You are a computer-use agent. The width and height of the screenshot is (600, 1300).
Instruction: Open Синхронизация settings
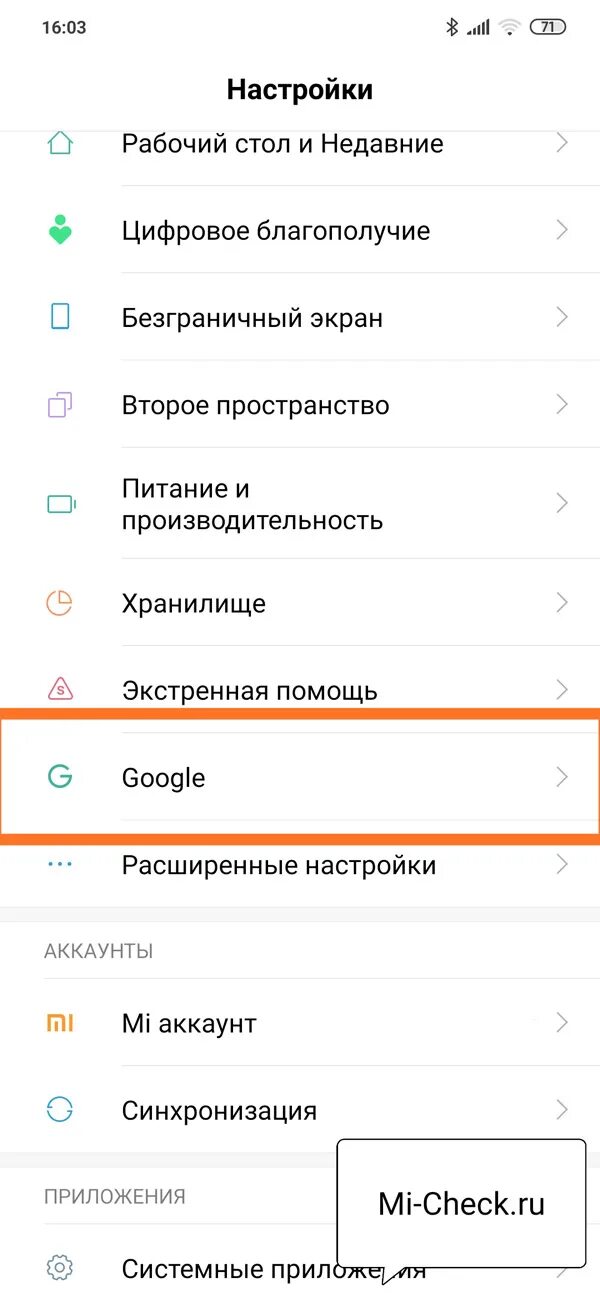pos(300,1109)
